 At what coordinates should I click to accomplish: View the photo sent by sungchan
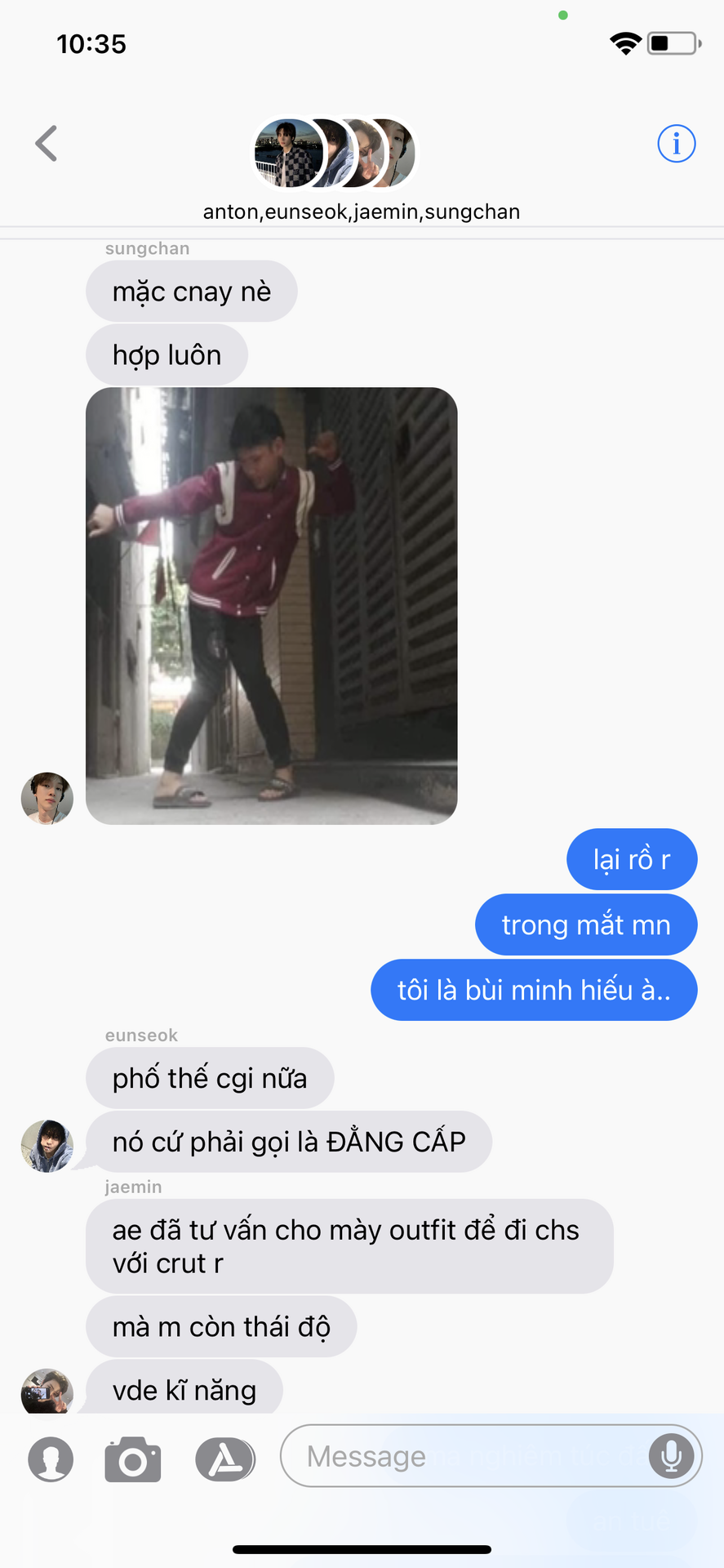pos(271,605)
